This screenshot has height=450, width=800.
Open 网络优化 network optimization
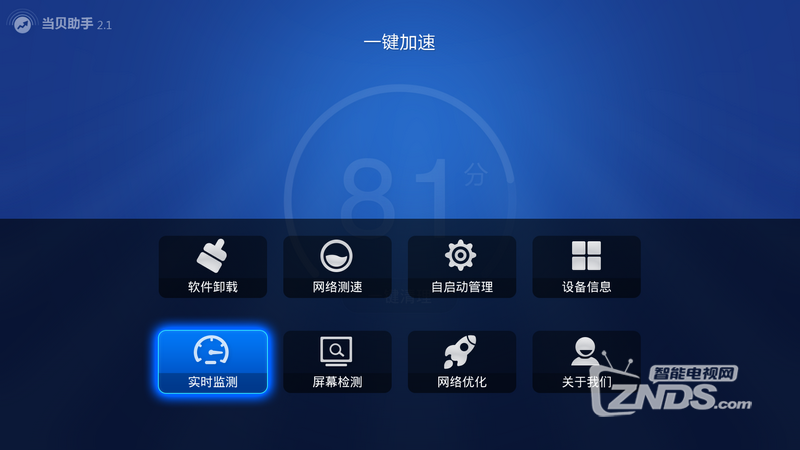[462, 362]
